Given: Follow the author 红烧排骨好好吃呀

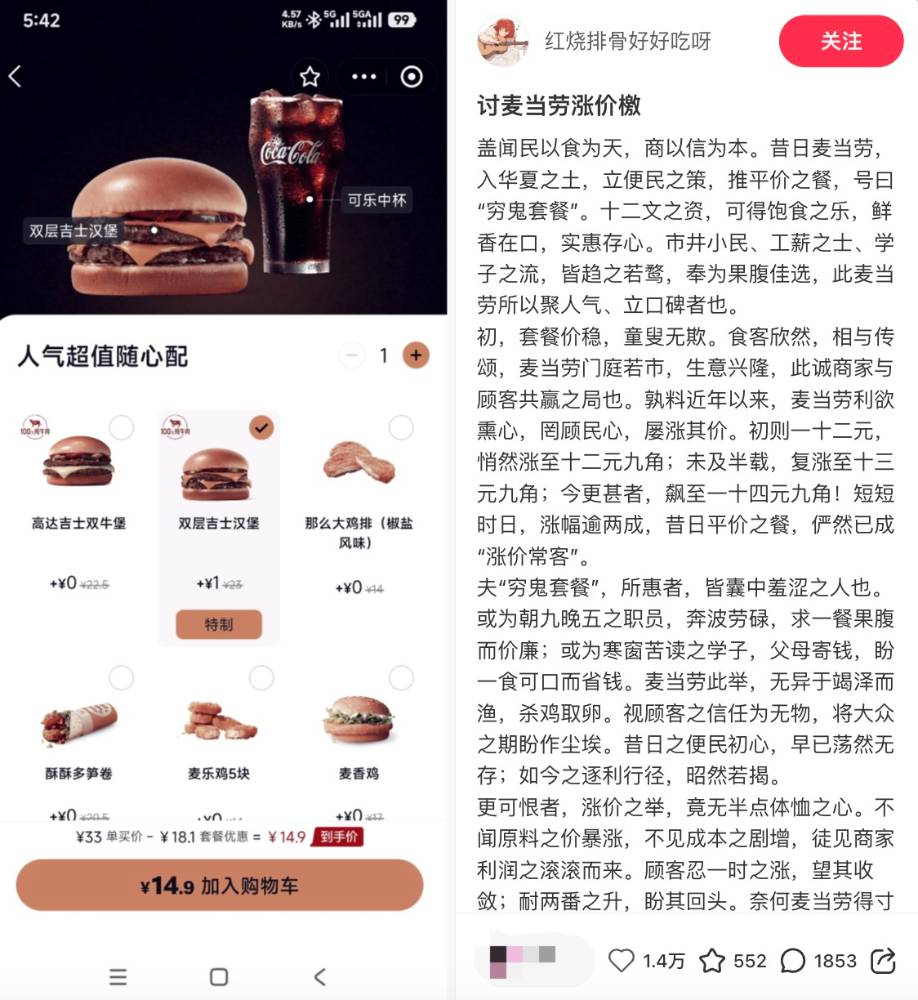Looking at the screenshot, I should pos(840,41).
